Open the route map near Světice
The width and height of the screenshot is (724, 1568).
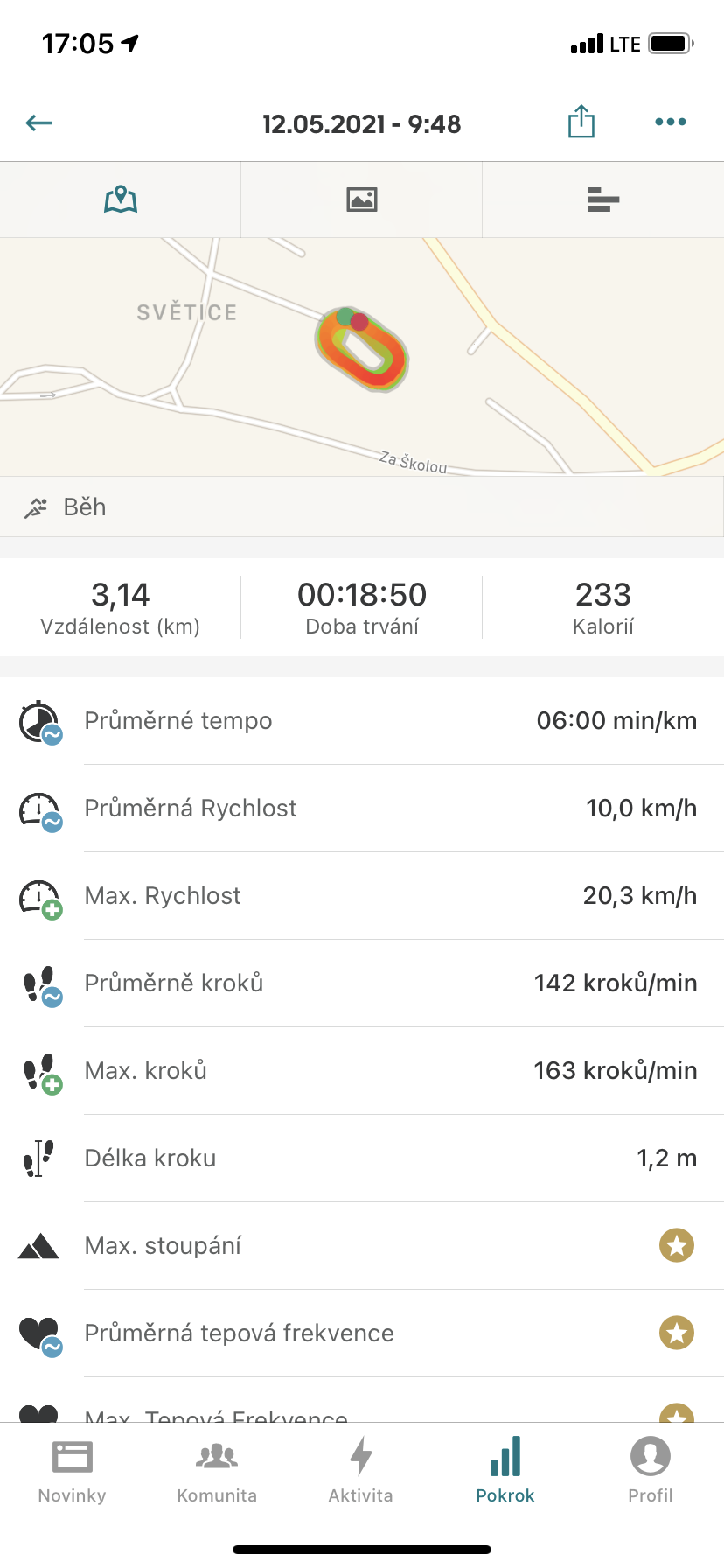click(362, 357)
